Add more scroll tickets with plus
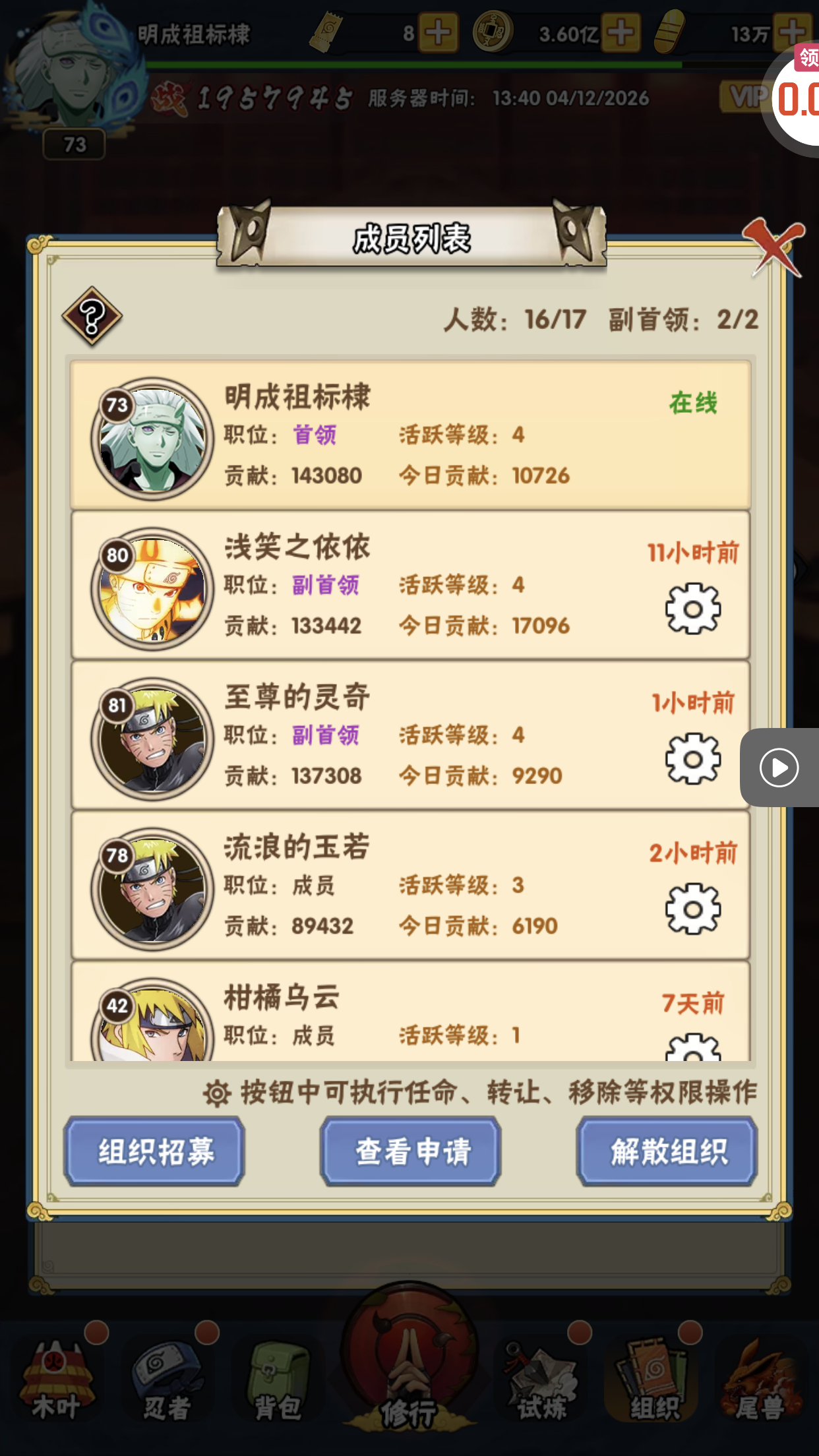The image size is (819, 1456). tap(439, 32)
